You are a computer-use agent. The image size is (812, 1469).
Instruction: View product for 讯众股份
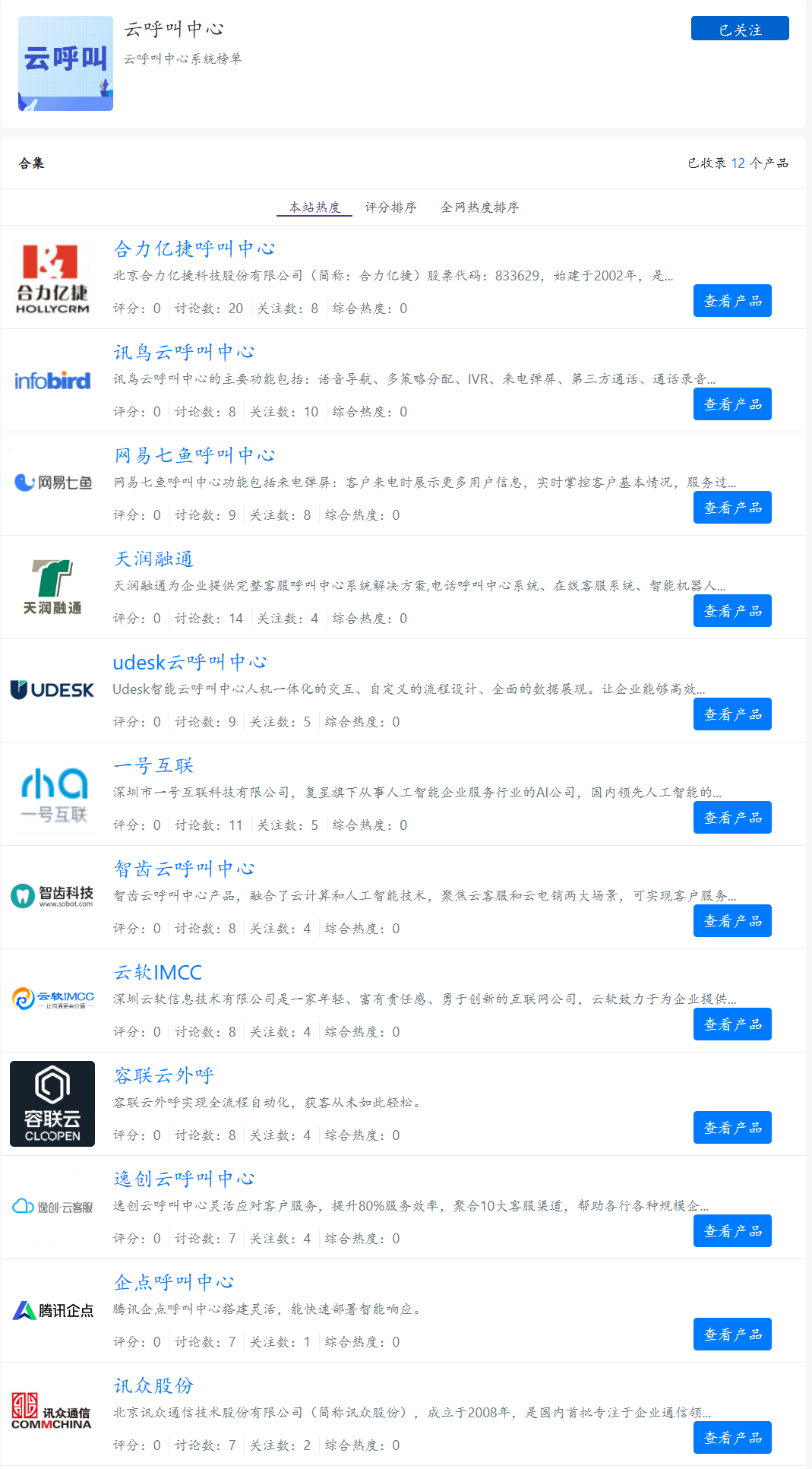(x=732, y=1438)
